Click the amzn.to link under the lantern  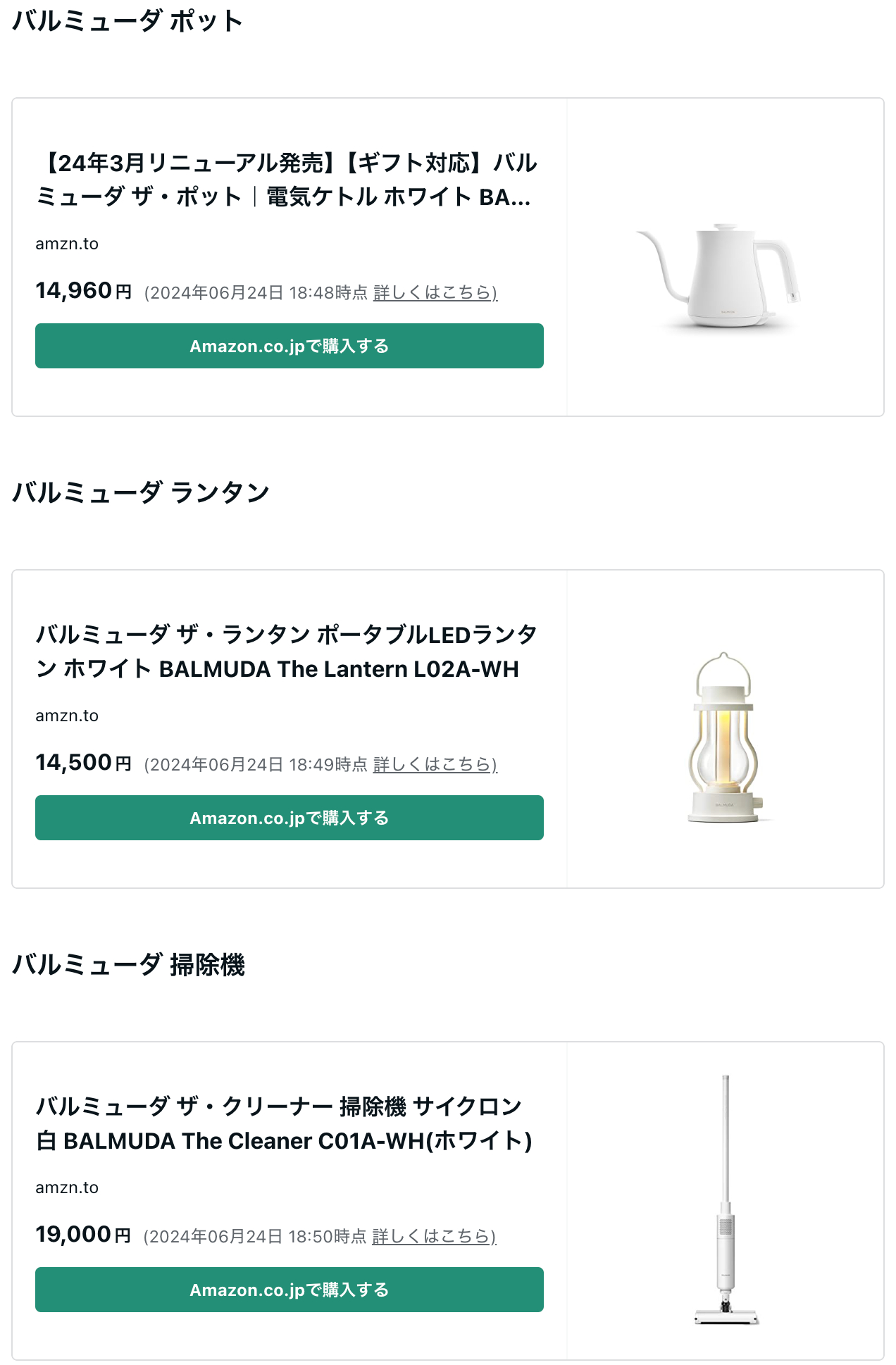point(68,716)
